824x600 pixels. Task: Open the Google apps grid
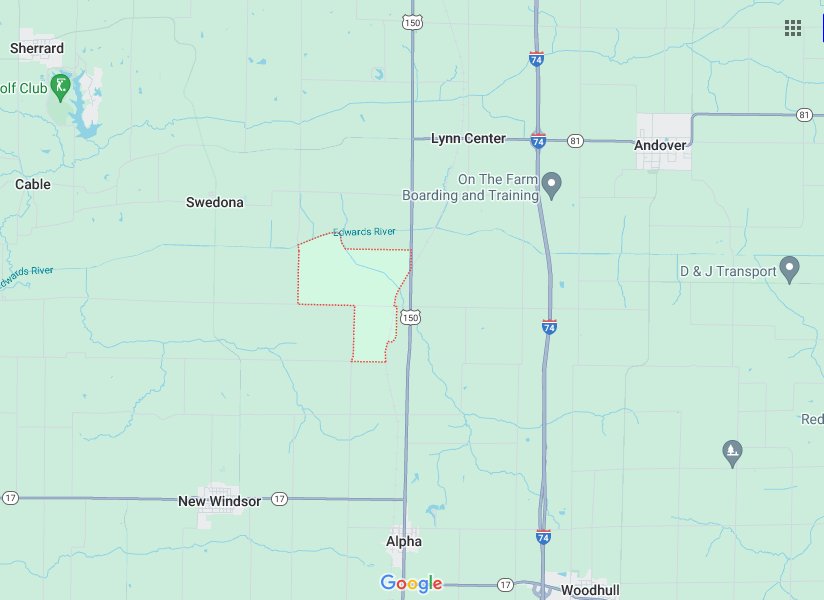click(x=793, y=28)
